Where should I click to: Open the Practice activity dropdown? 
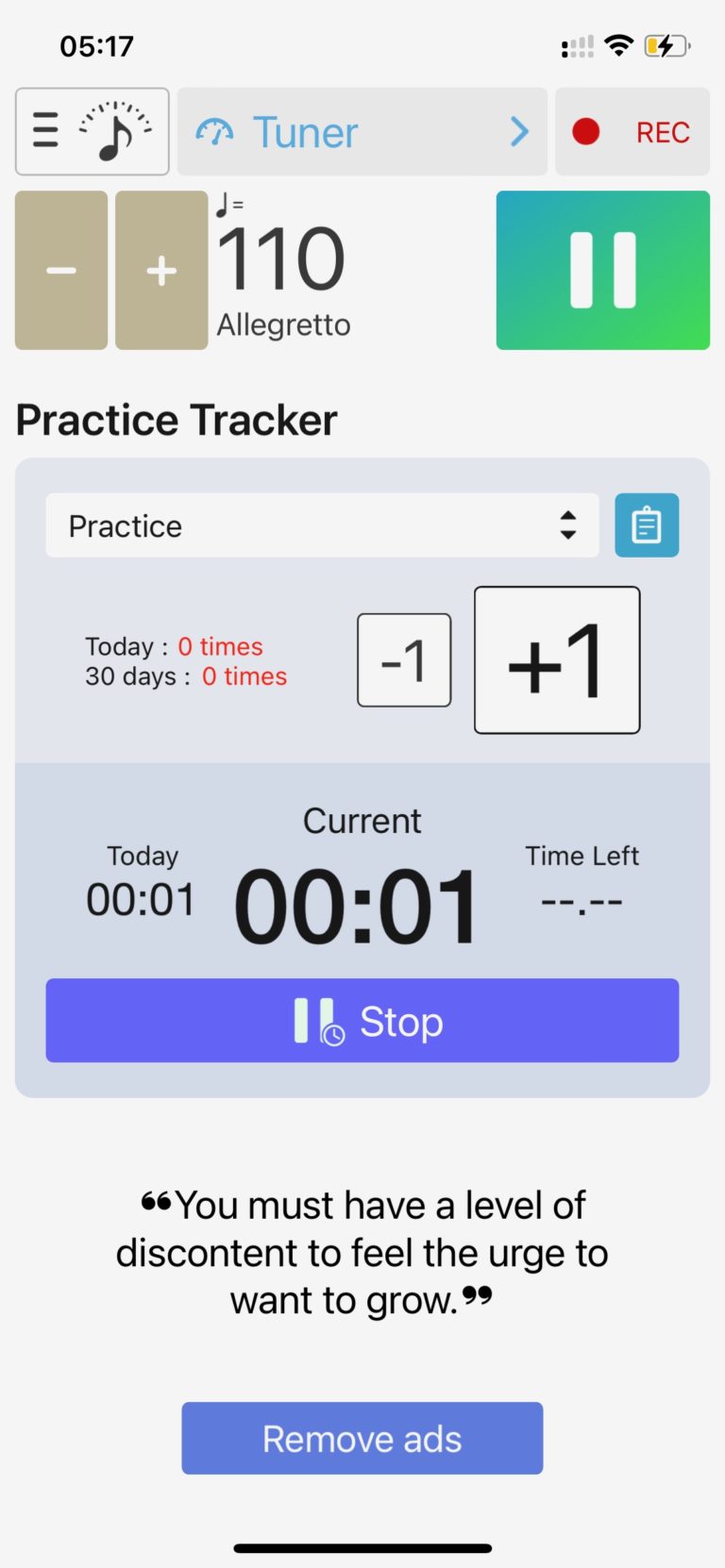click(322, 525)
